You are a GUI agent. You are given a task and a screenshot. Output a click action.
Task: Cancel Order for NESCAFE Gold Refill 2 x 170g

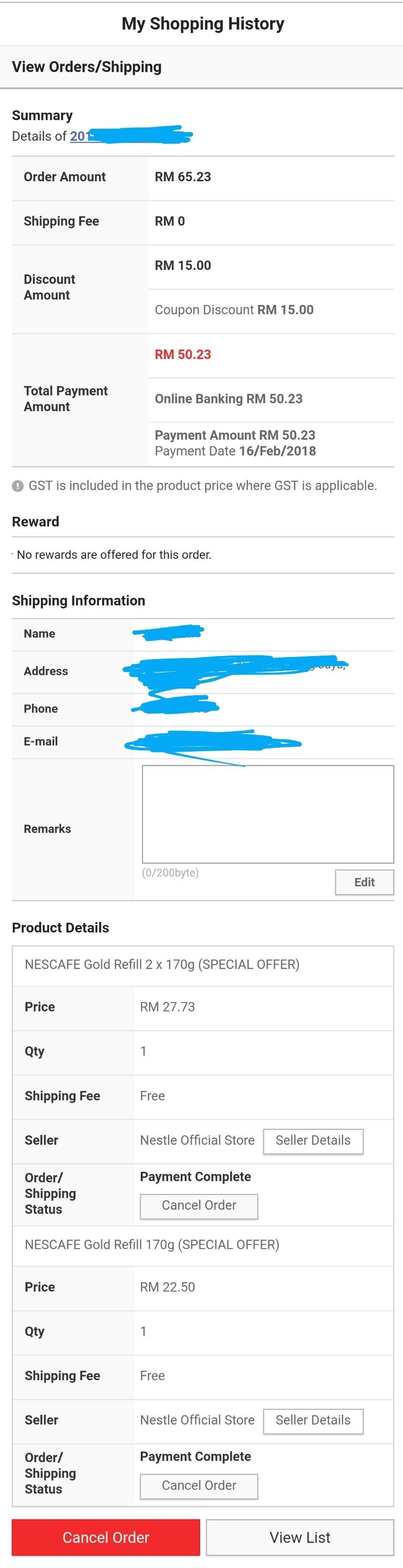coord(198,1205)
